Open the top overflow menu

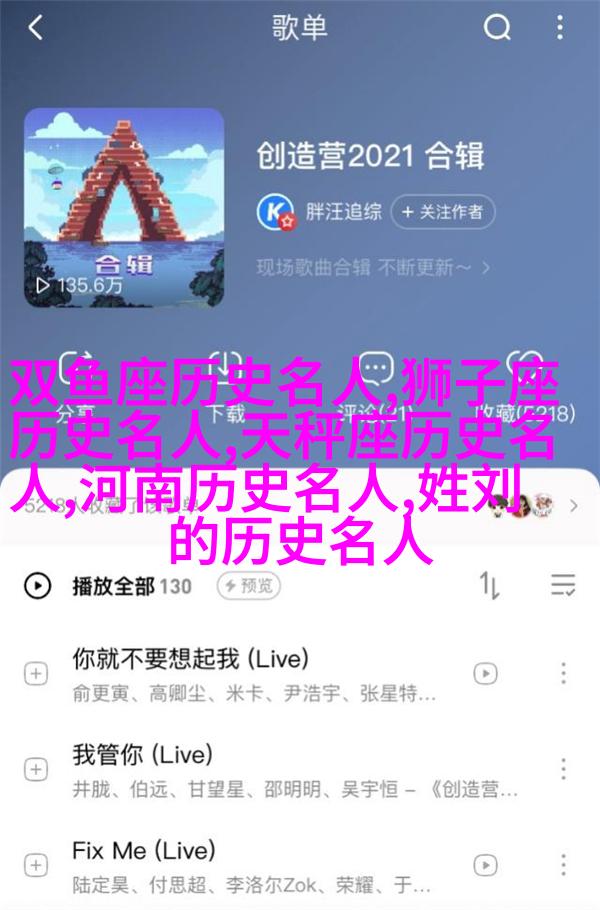(563, 29)
